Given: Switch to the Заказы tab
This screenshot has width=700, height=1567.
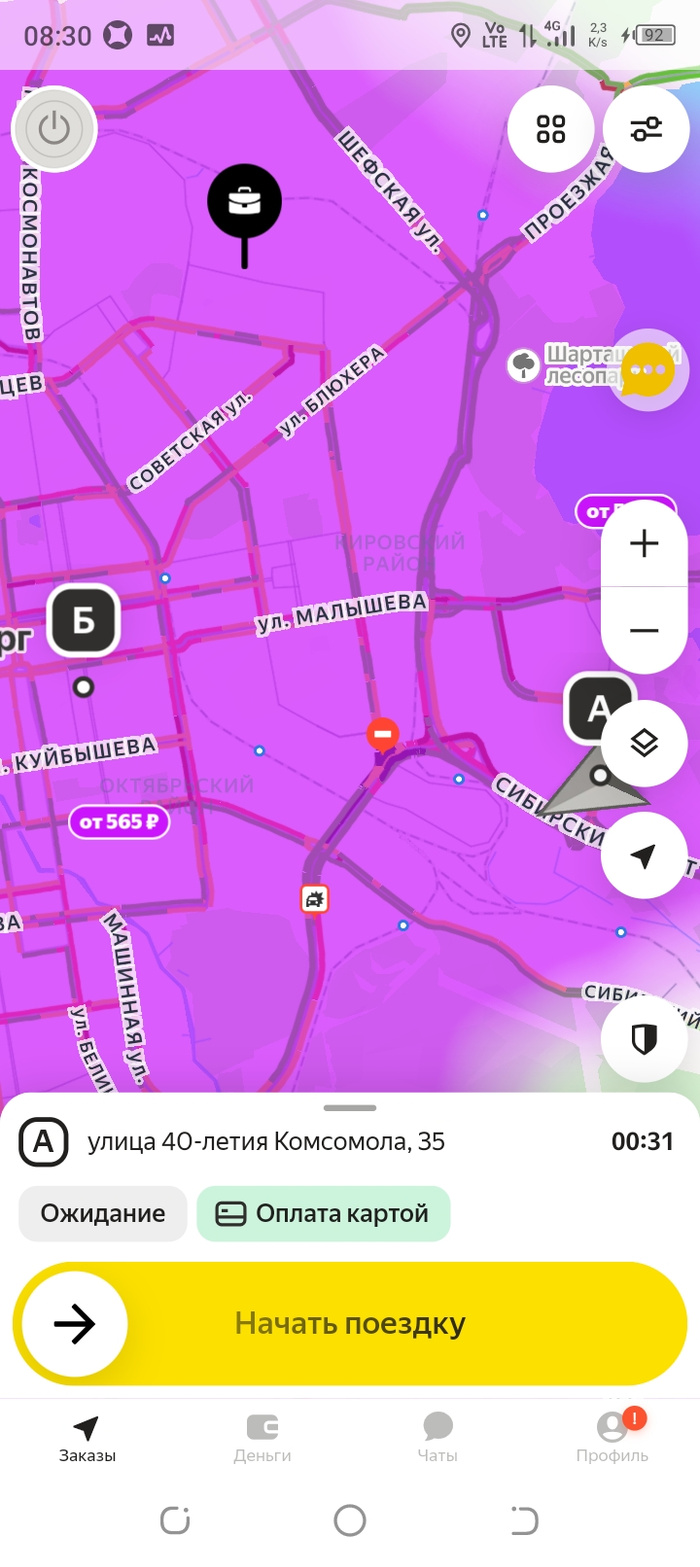Looking at the screenshot, I should click(x=87, y=1439).
